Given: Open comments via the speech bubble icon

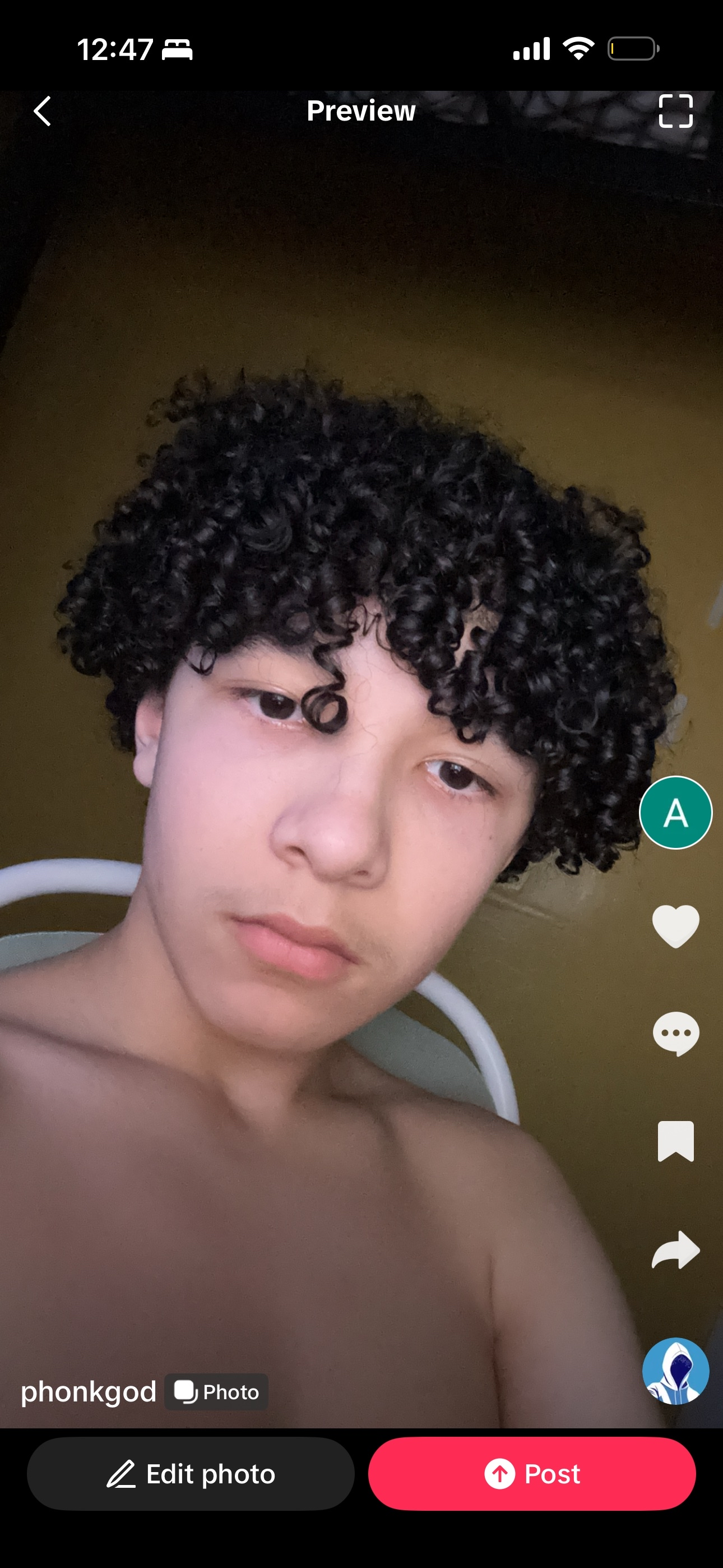Looking at the screenshot, I should click(675, 1034).
